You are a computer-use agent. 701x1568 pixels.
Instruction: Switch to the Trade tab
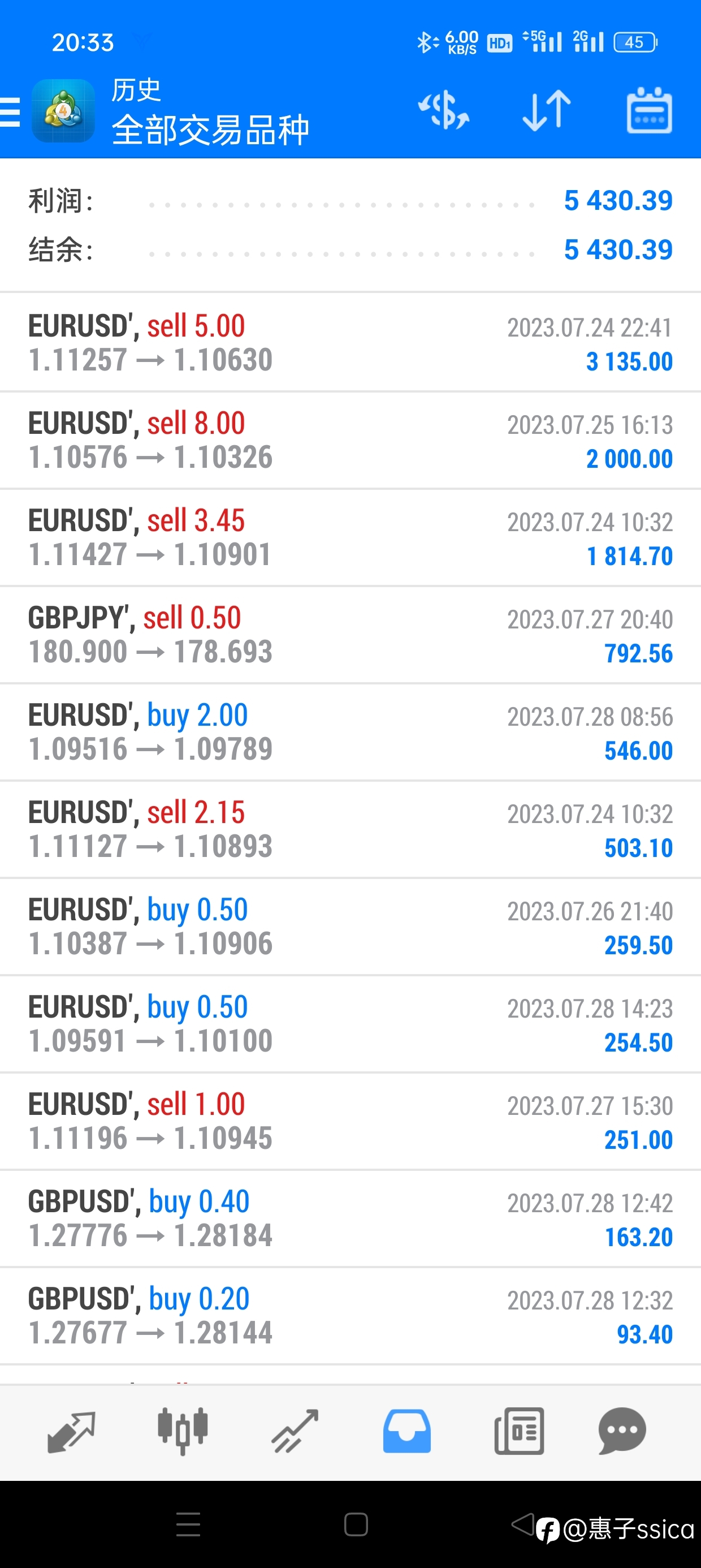click(295, 1432)
